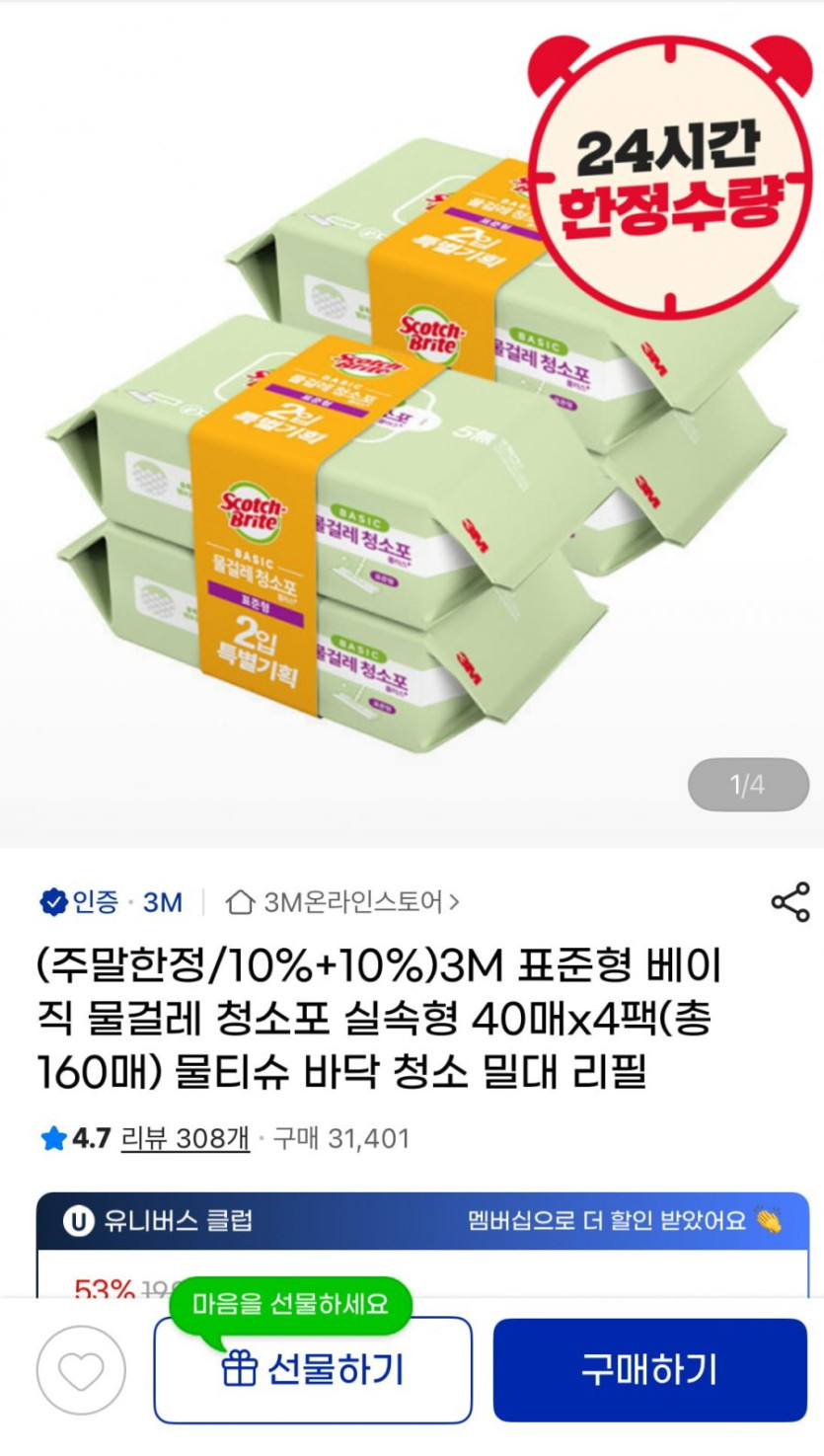Tap the 선물하기 gift button
This screenshot has width=824, height=1456.
[x=313, y=1370]
